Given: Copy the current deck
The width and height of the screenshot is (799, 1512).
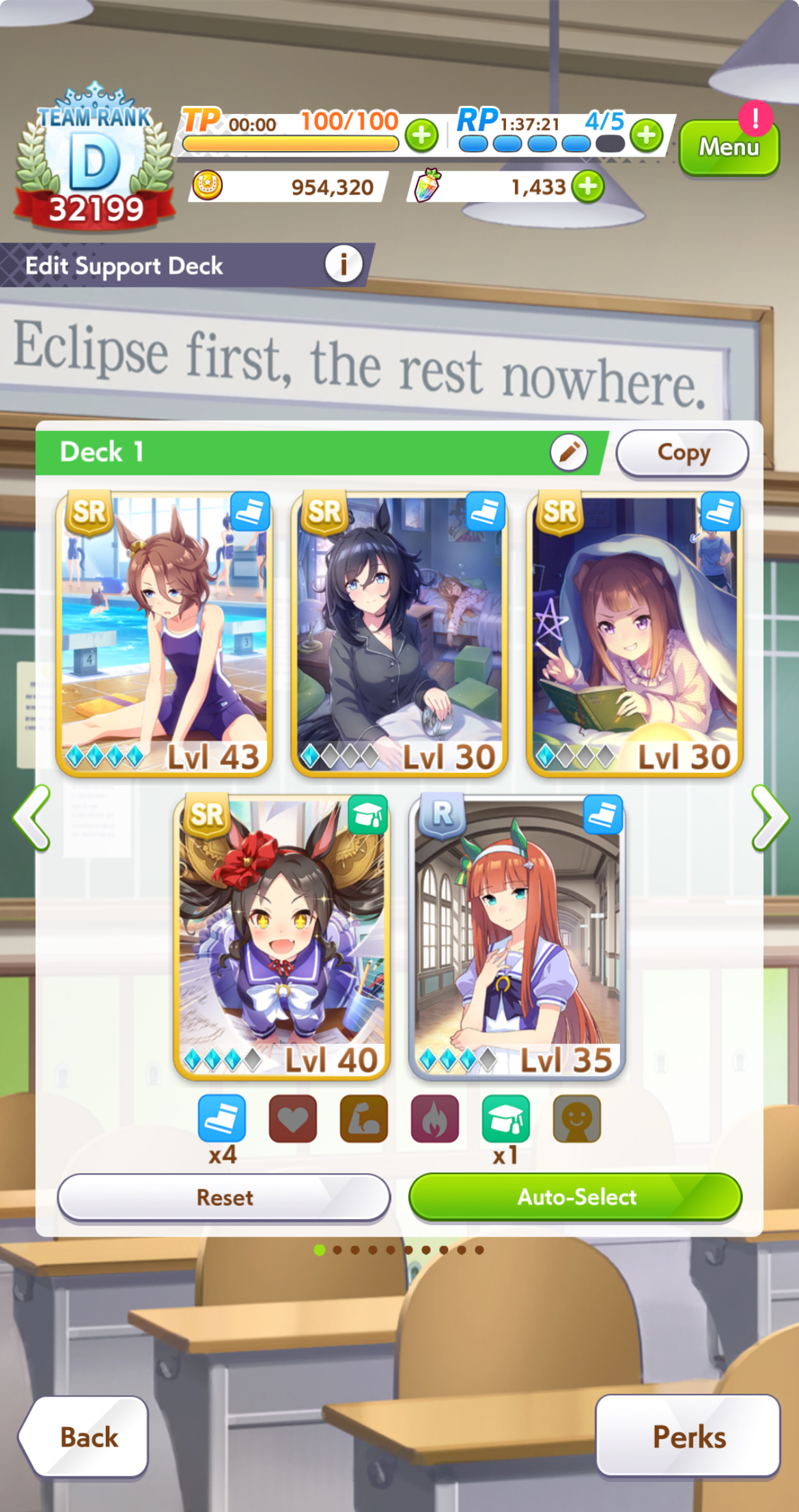Looking at the screenshot, I should tap(682, 452).
